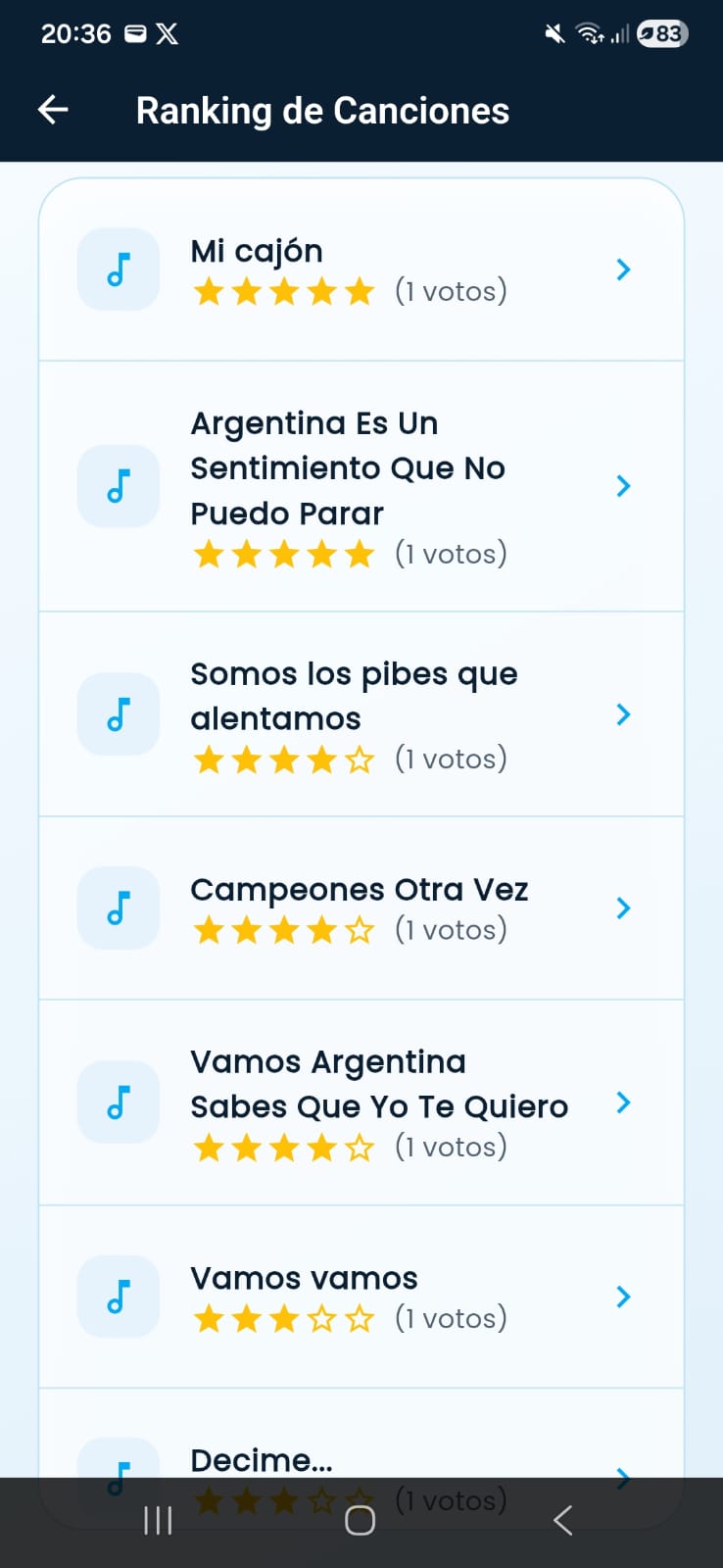
Task: Adjust the star rating slider for Somos los pibes
Action: pyautogui.click(x=284, y=758)
